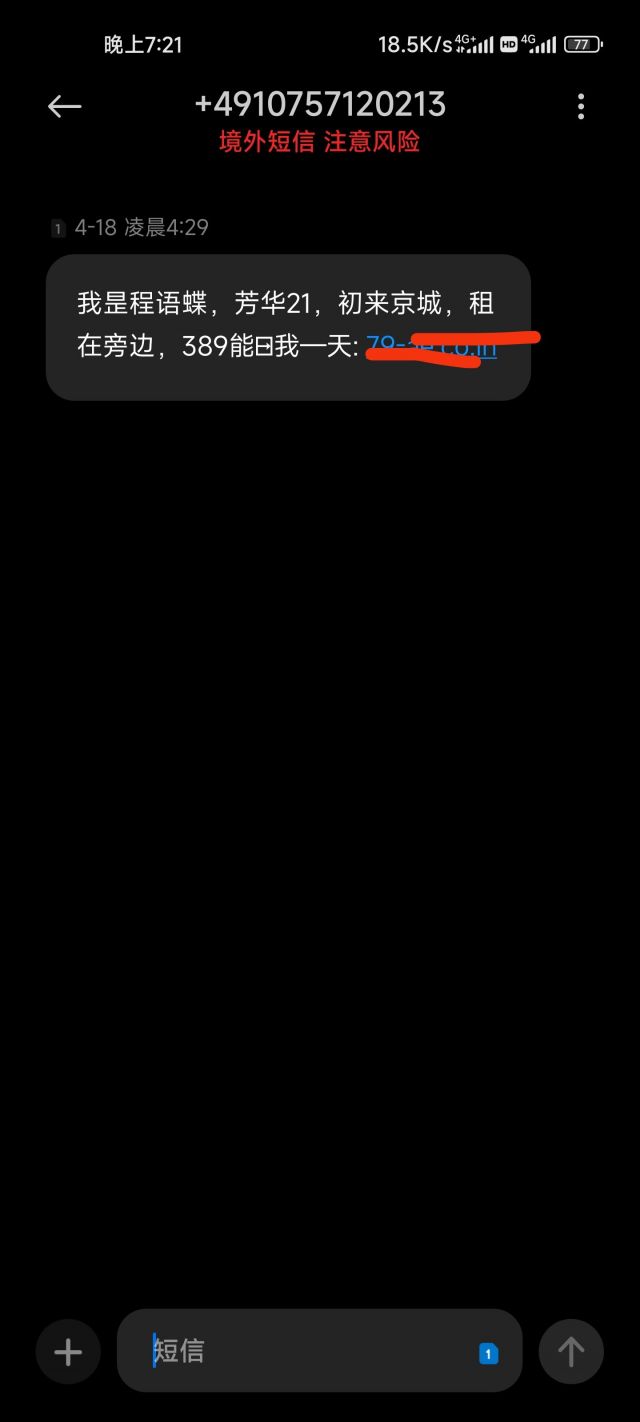Tap the send arrow button
Image resolution: width=640 pixels, height=1422 pixels.
coord(571,1352)
